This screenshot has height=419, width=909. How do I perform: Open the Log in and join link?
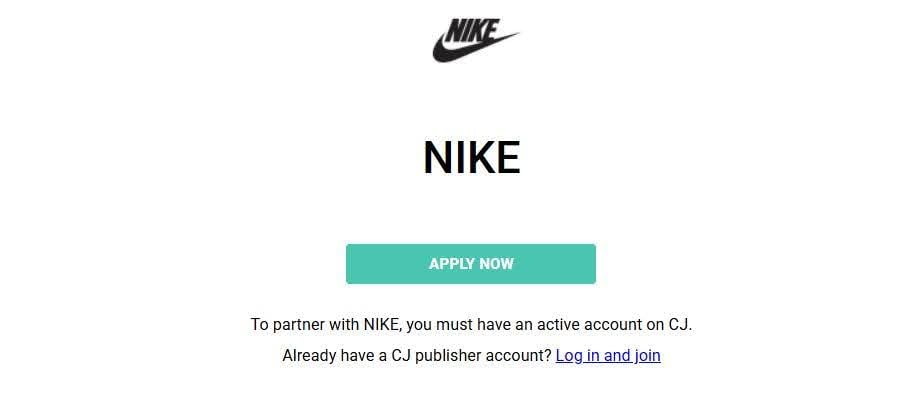click(608, 355)
